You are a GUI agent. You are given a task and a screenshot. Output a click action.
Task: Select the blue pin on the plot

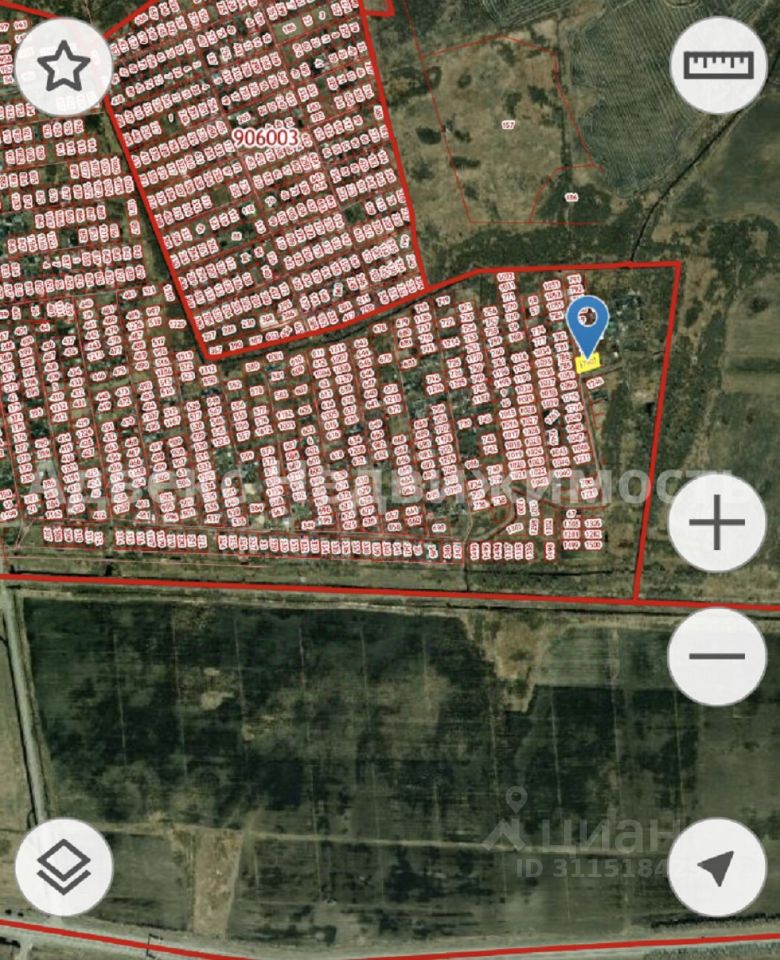pos(587,322)
